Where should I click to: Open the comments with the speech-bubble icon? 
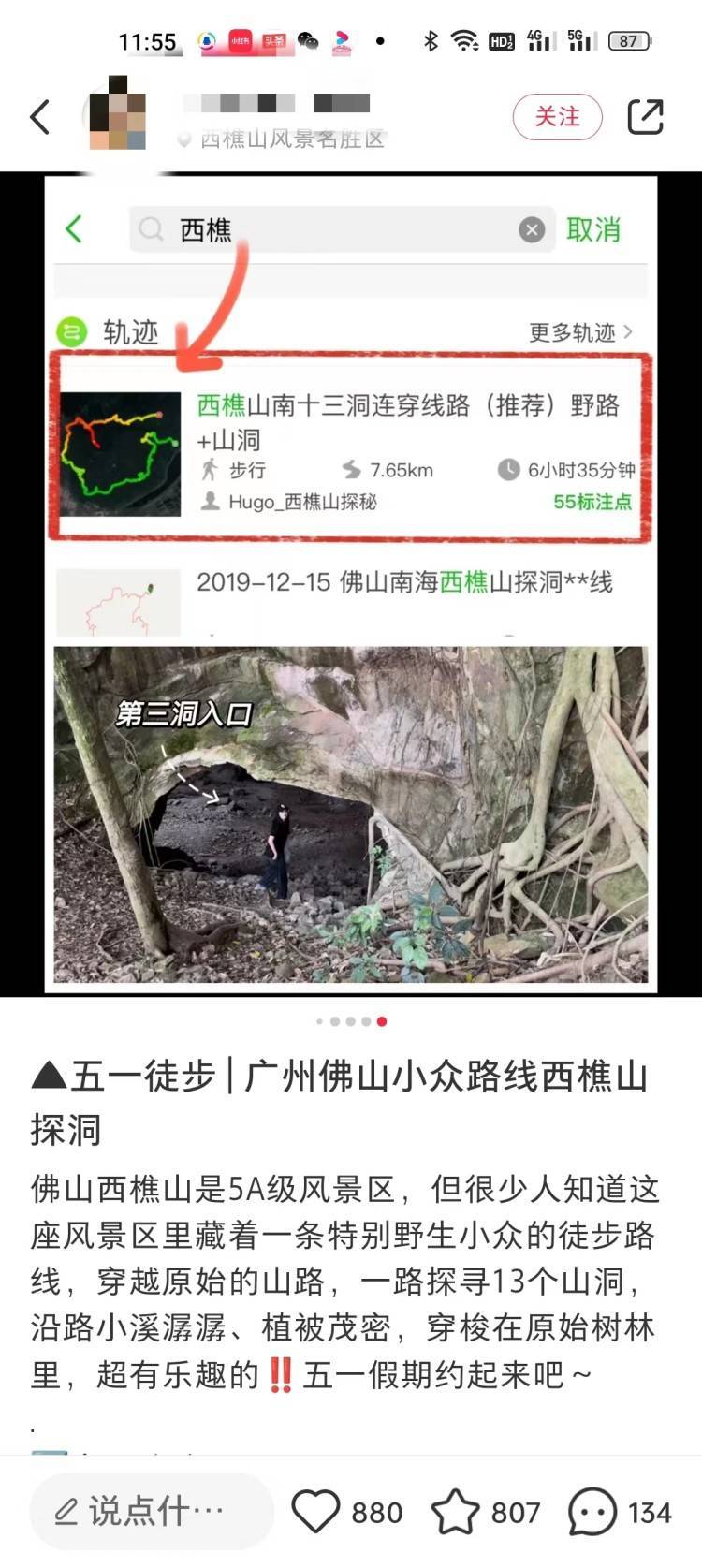(592, 1511)
